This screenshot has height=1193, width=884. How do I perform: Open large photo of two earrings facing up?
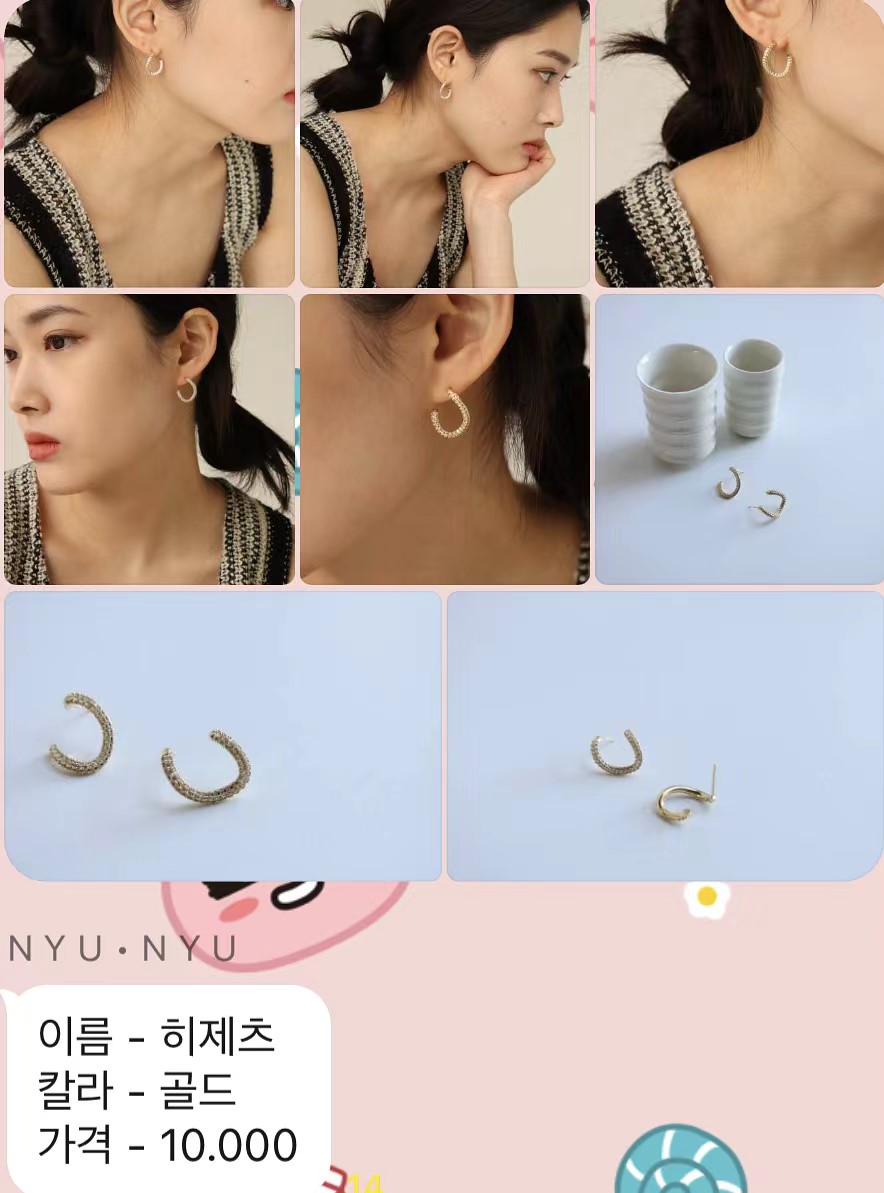(223, 736)
